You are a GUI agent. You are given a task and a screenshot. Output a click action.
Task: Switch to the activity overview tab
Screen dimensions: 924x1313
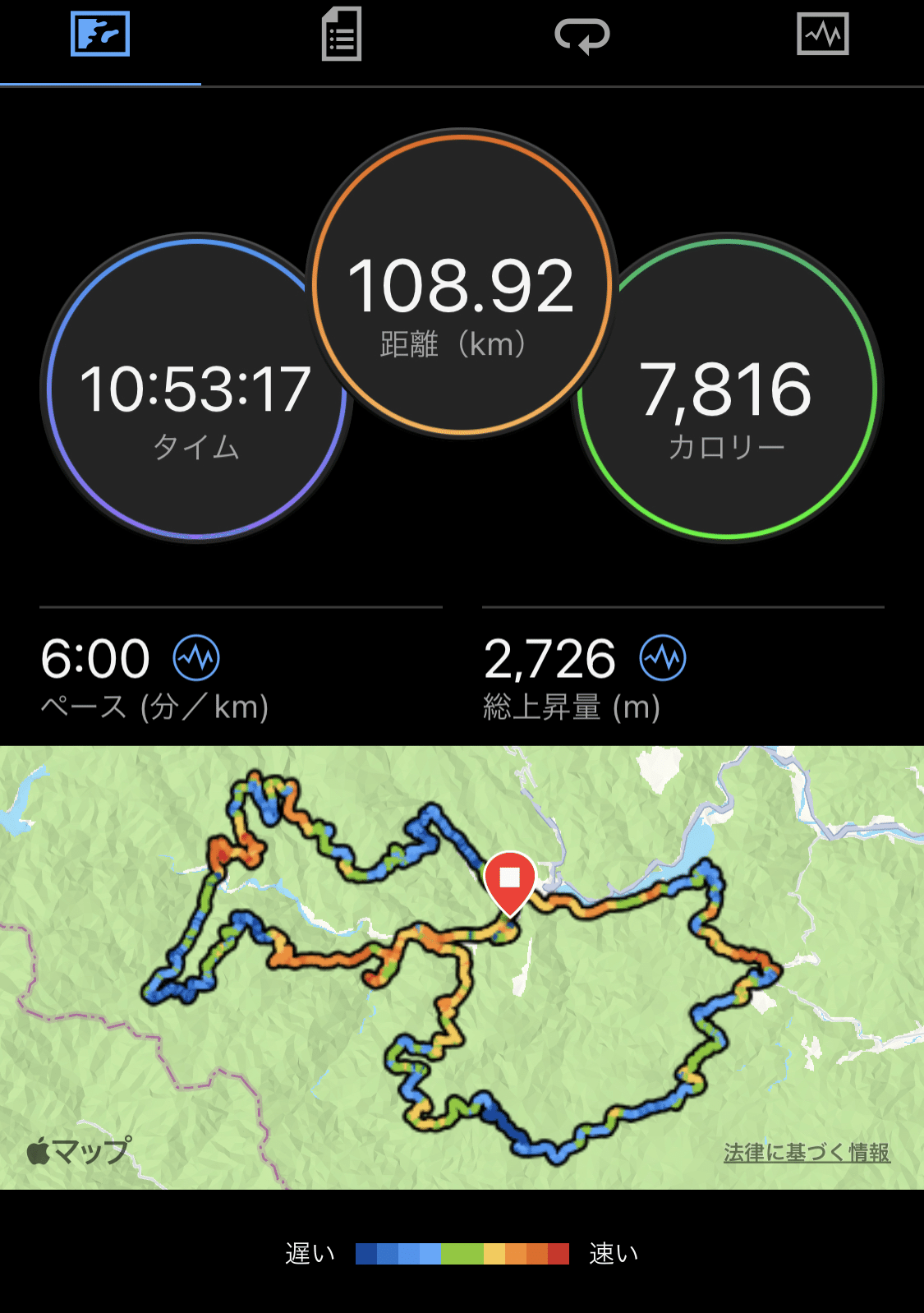[x=100, y=35]
